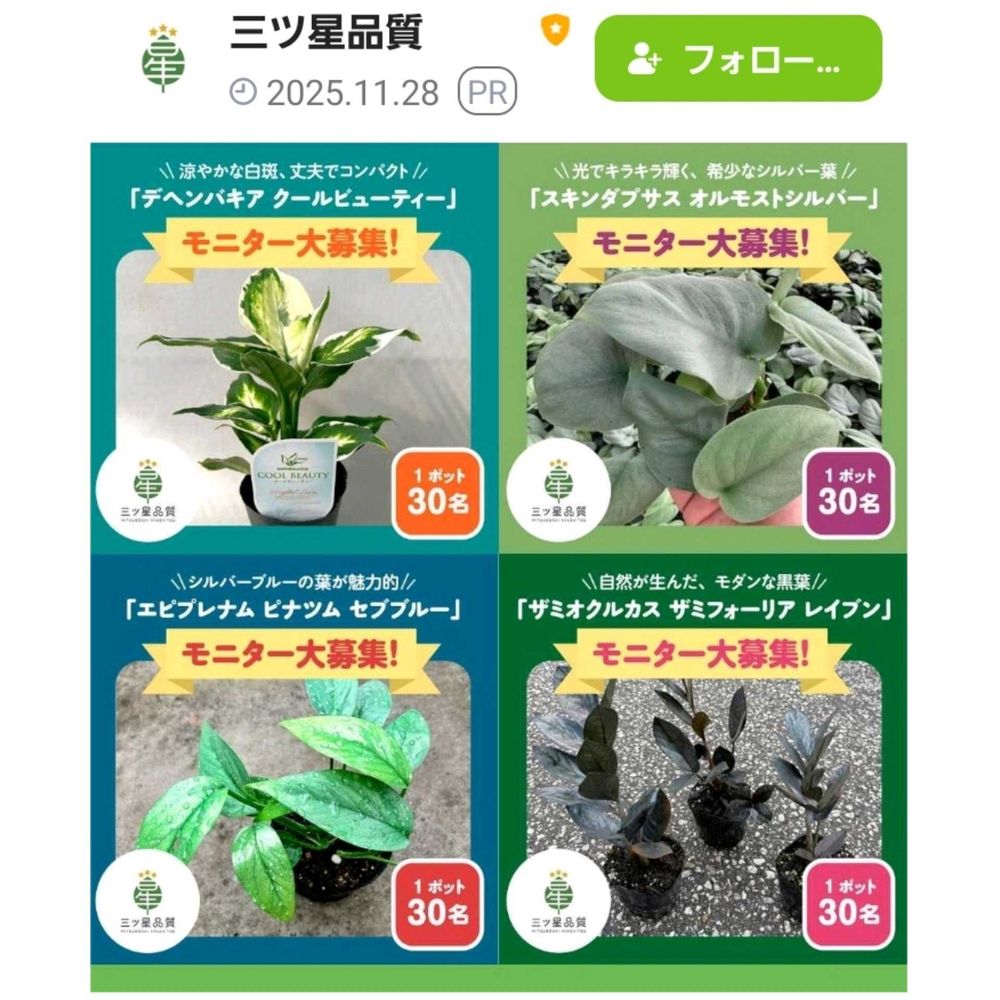Open the 三ツ星品質 account name
This screenshot has width=1000, height=1000.
(326, 33)
